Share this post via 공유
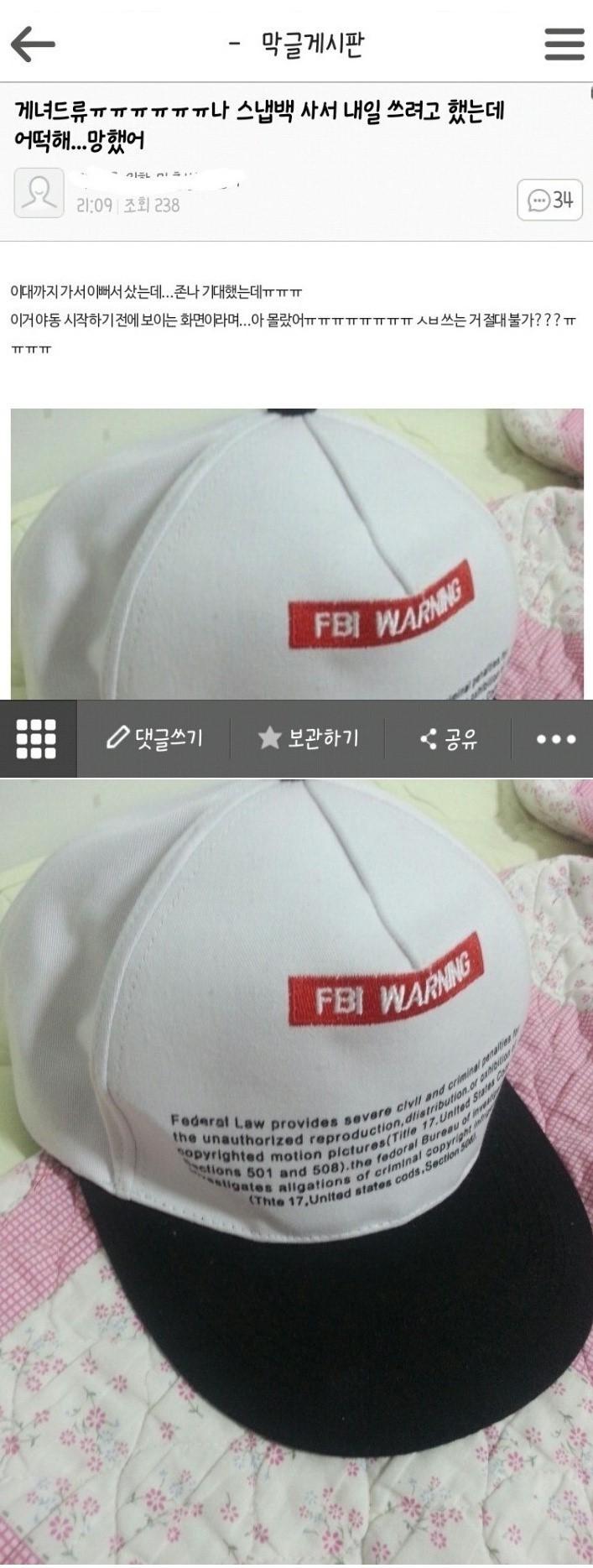 [x=449, y=738]
